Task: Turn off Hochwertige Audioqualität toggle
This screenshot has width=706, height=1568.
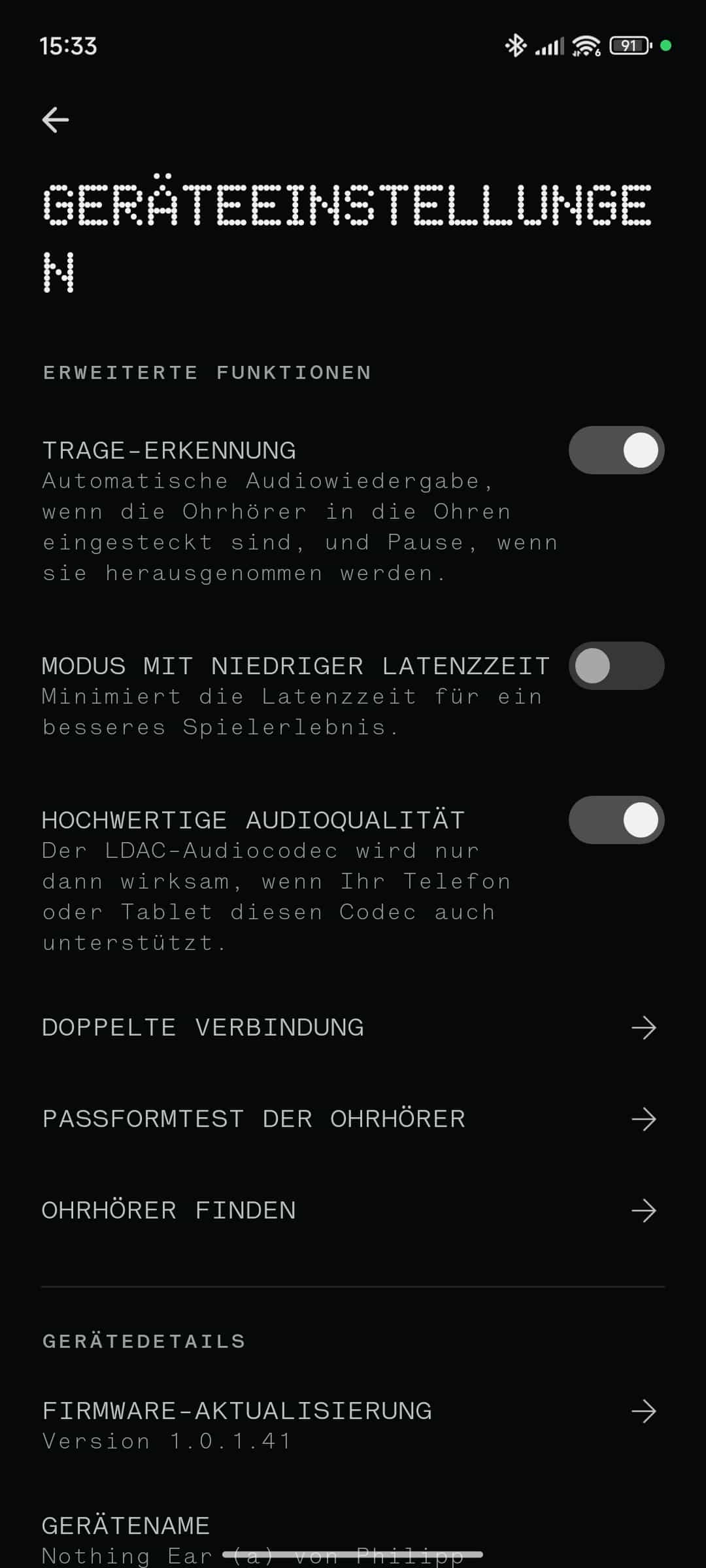Action: pyautogui.click(x=616, y=820)
